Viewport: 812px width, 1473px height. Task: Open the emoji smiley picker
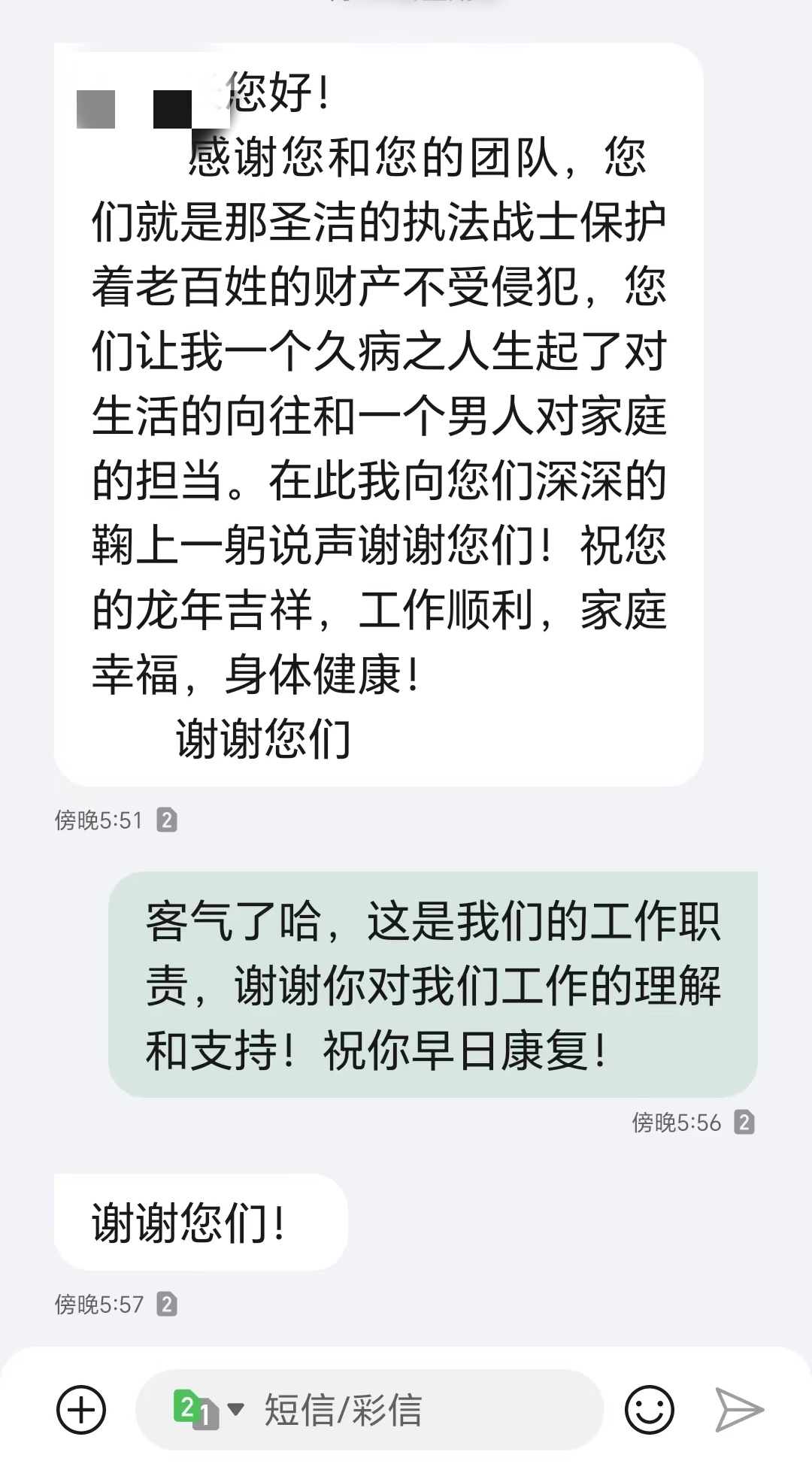pyautogui.click(x=649, y=1410)
